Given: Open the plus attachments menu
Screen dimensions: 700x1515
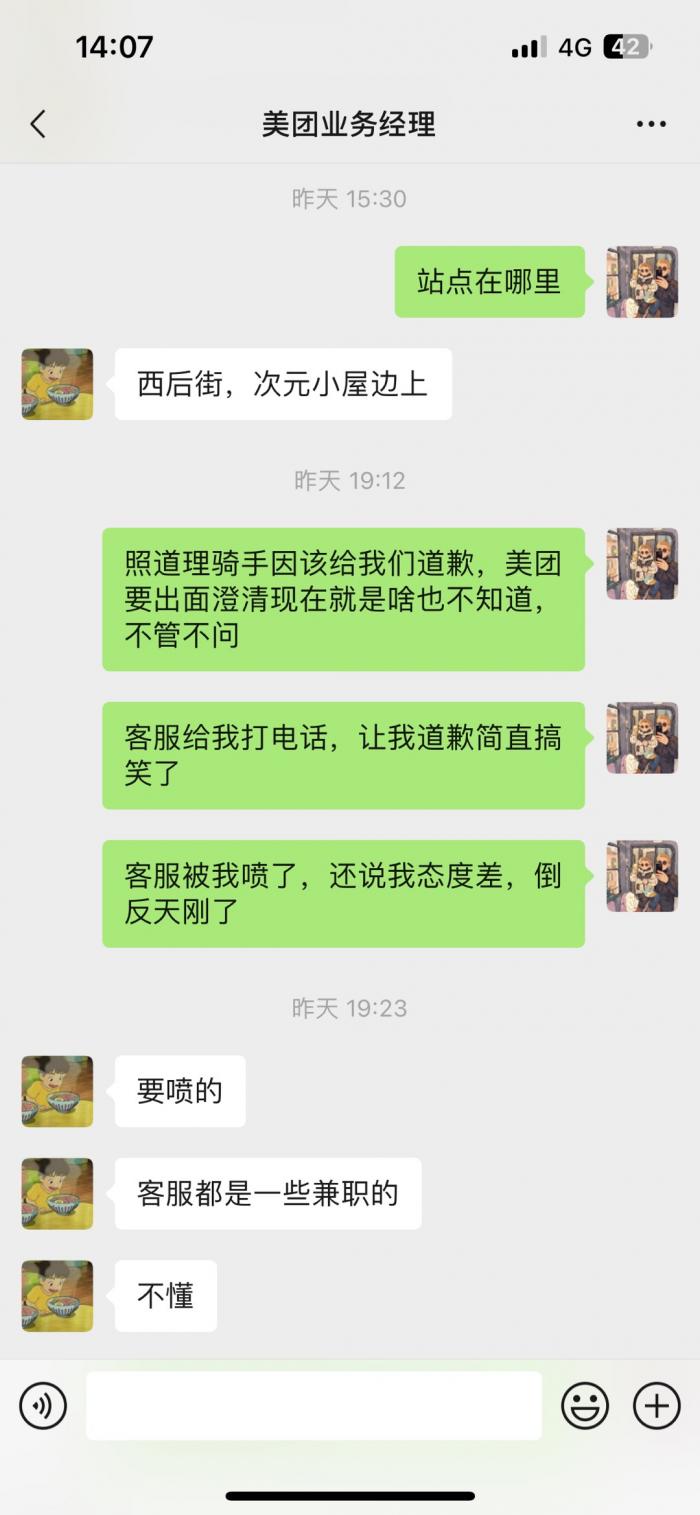Looking at the screenshot, I should [657, 1405].
